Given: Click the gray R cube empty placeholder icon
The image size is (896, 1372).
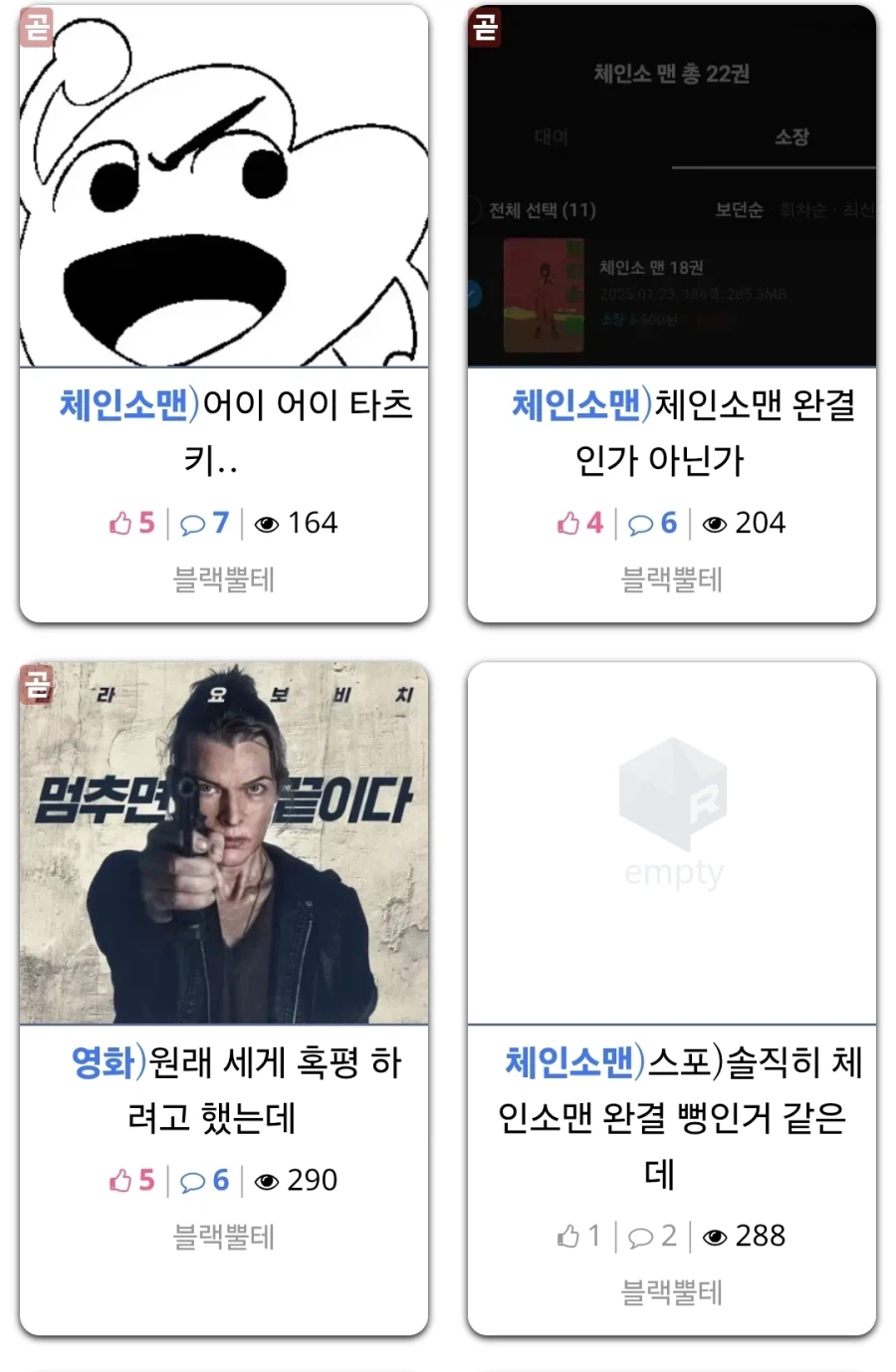Looking at the screenshot, I should (x=673, y=797).
